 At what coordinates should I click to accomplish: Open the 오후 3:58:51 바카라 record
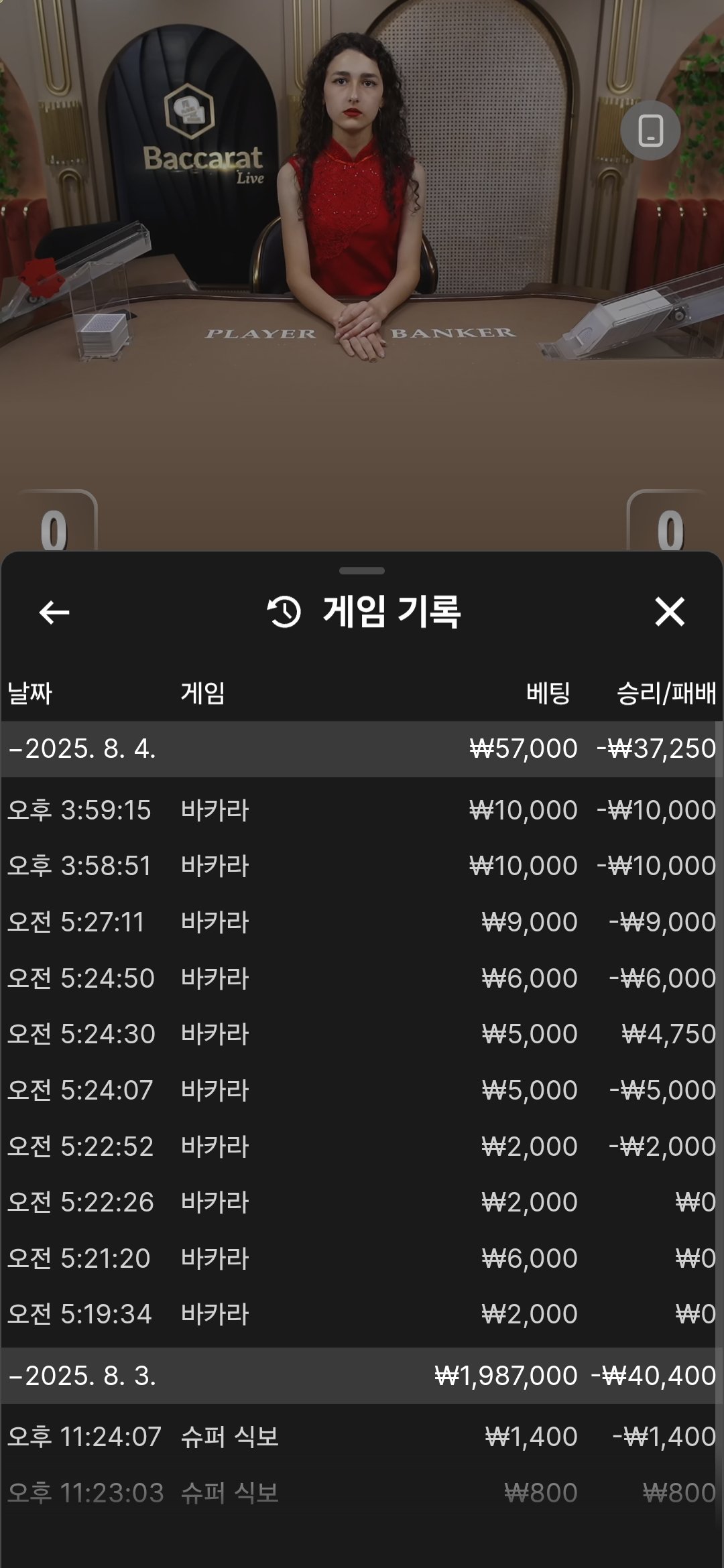coord(362,866)
